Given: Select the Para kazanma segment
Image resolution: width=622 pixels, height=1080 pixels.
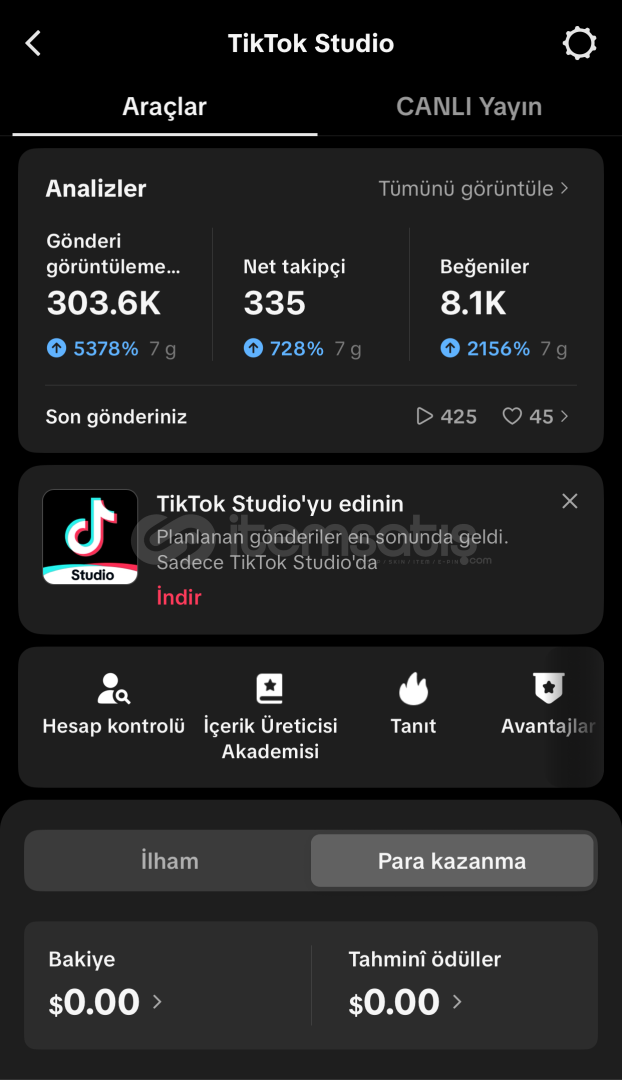Looking at the screenshot, I should 452,861.
